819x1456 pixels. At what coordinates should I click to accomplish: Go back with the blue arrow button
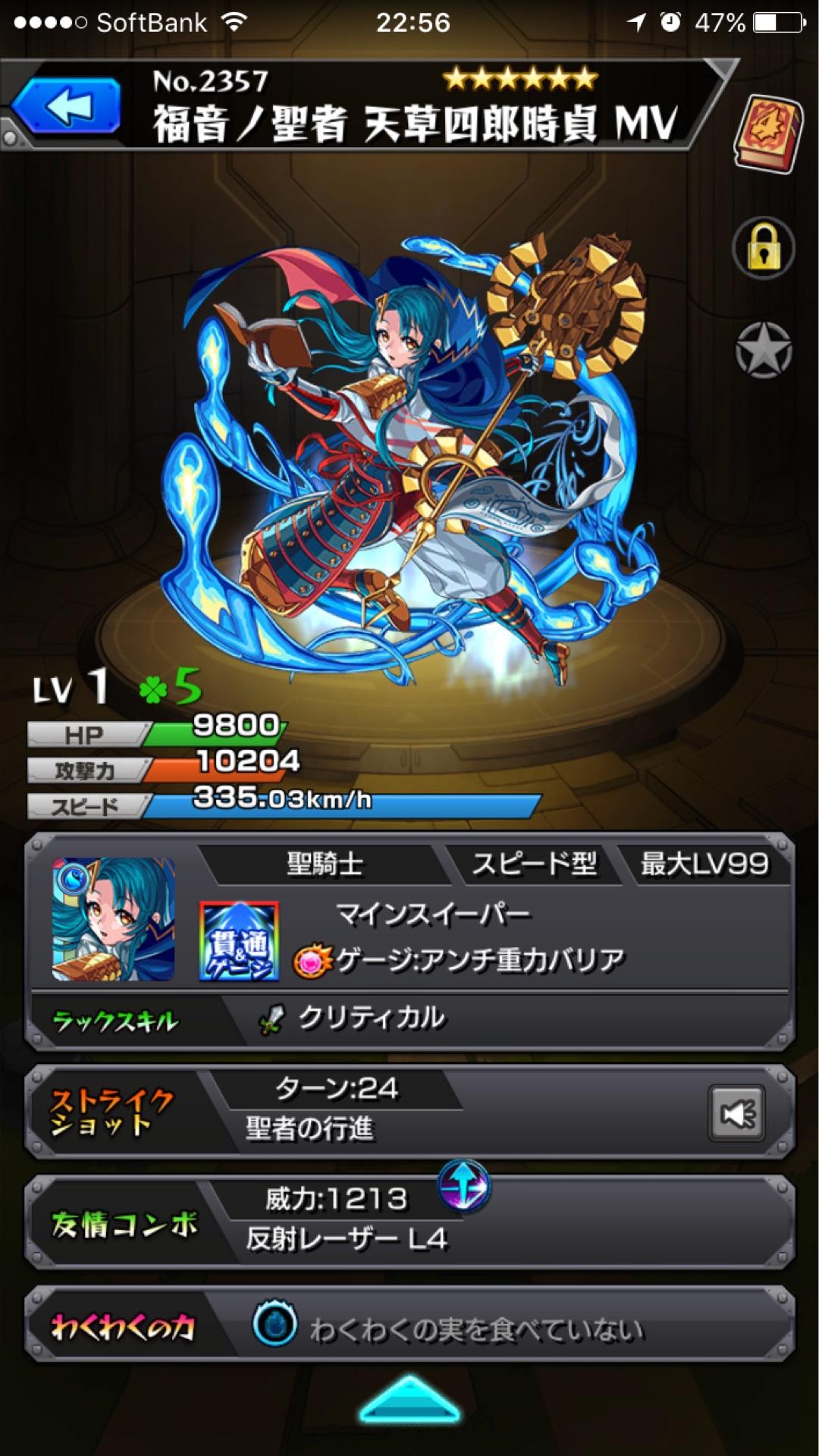point(67,107)
